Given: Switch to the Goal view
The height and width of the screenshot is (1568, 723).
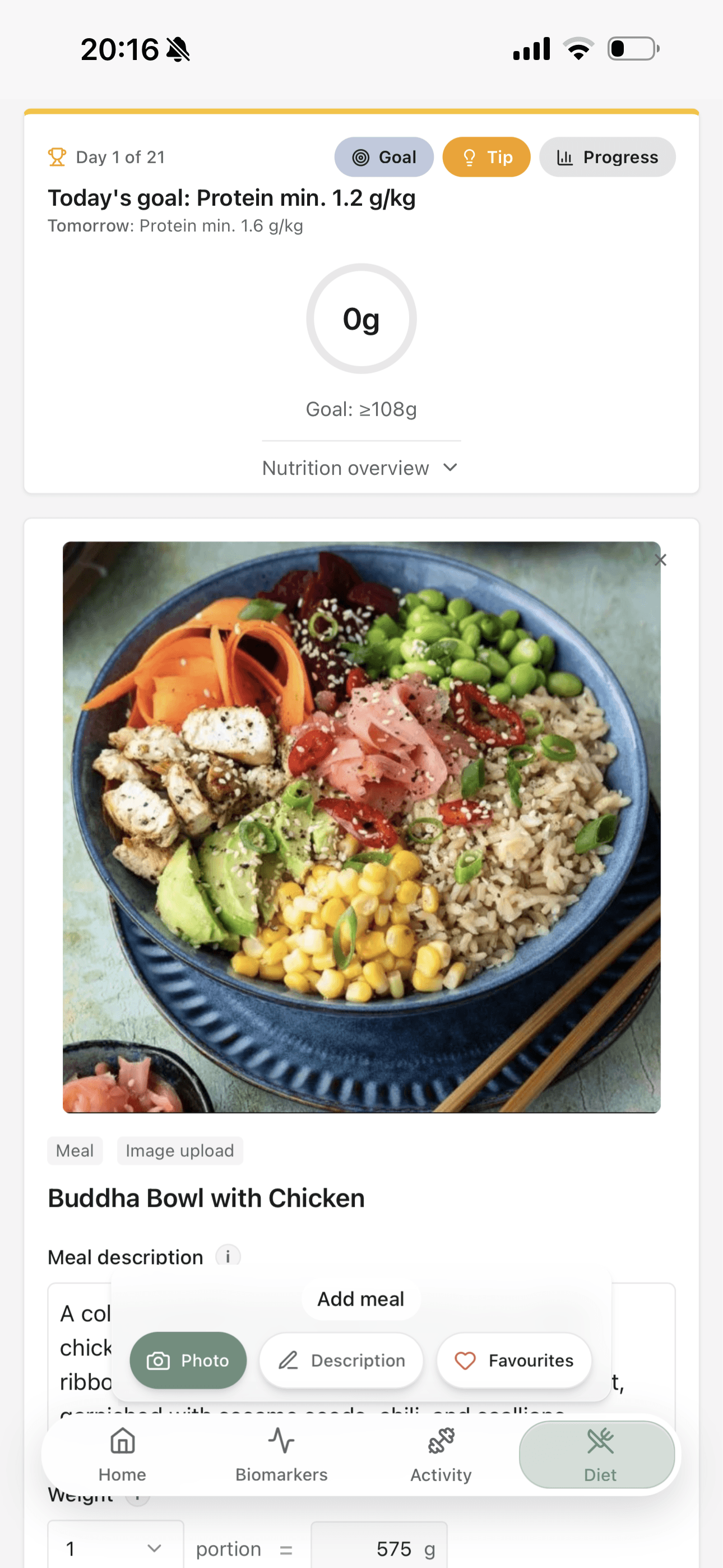Looking at the screenshot, I should point(383,156).
